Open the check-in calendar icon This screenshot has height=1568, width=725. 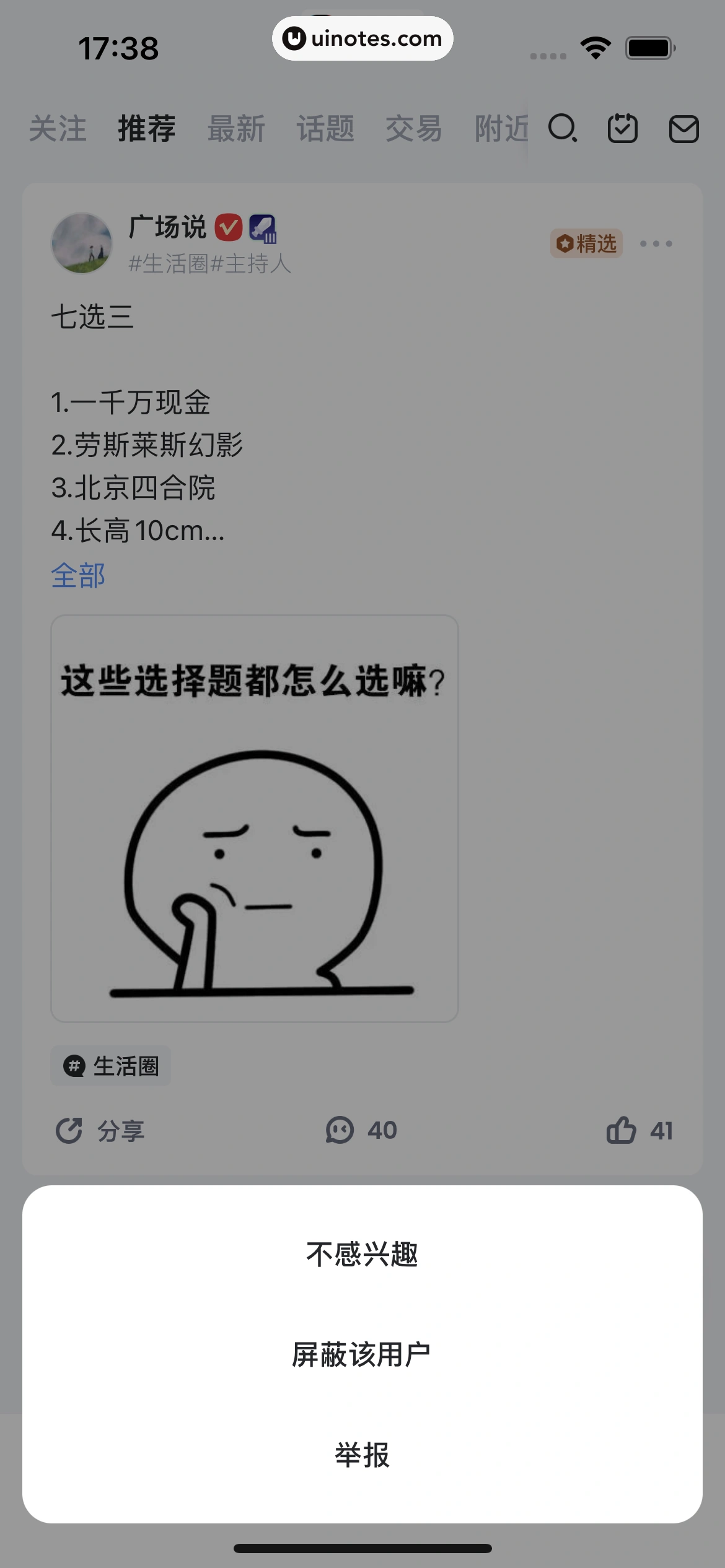click(623, 129)
